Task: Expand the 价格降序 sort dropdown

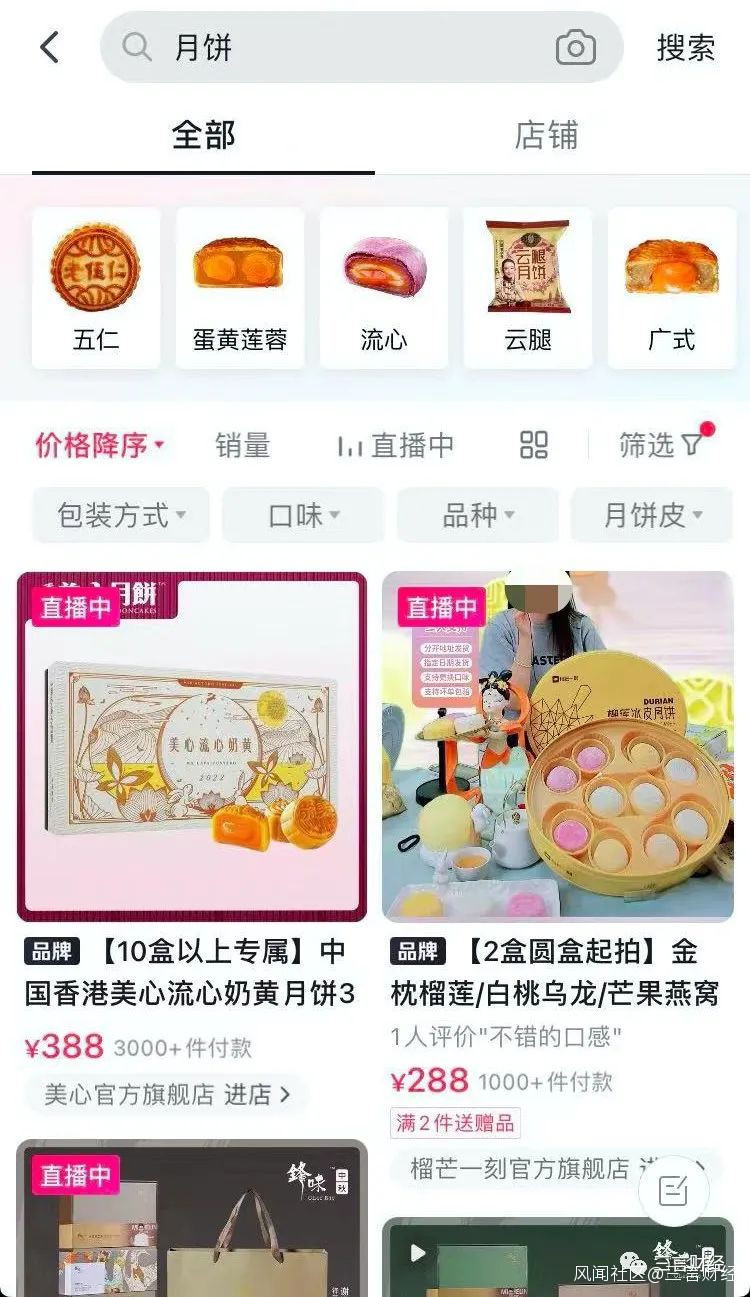Action: (100, 445)
